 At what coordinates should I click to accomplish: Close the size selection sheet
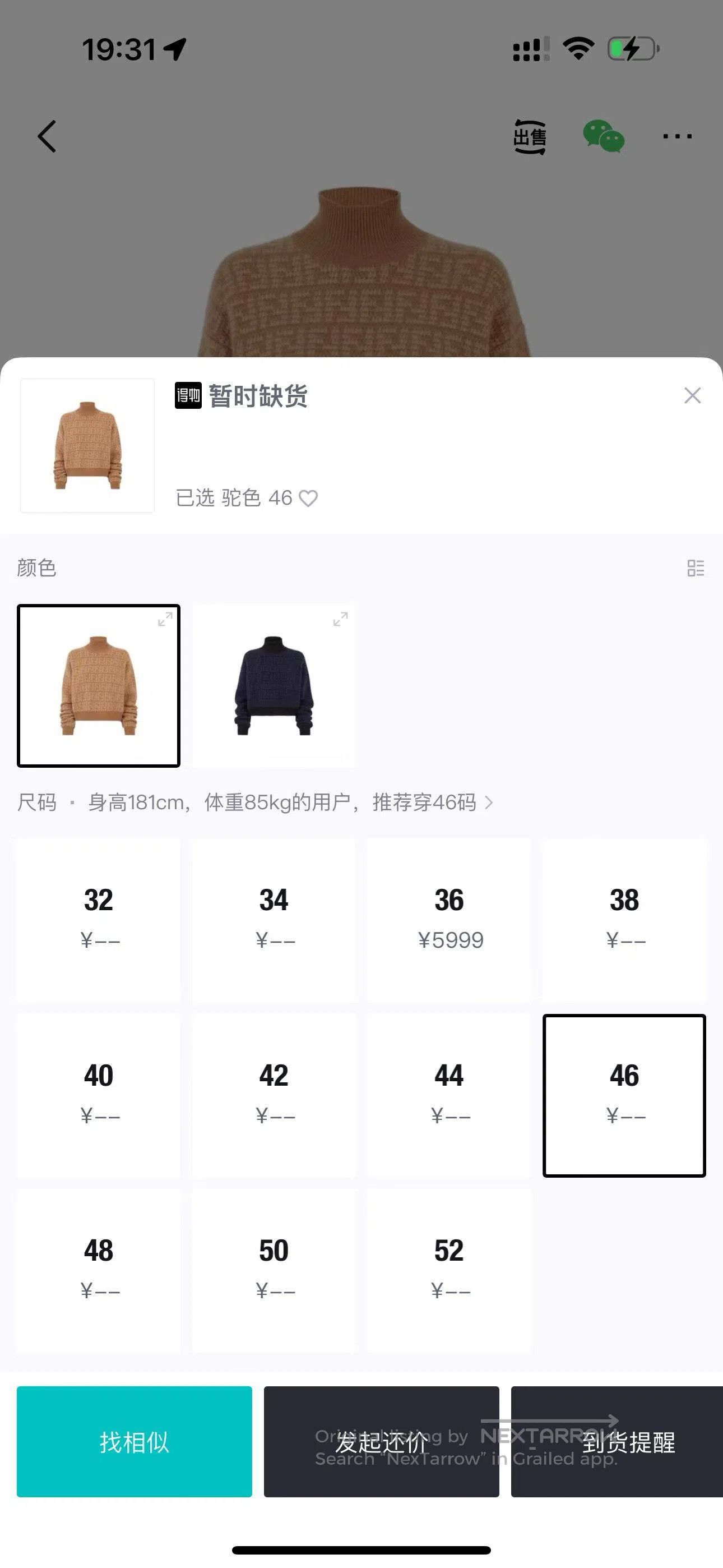pyautogui.click(x=692, y=396)
